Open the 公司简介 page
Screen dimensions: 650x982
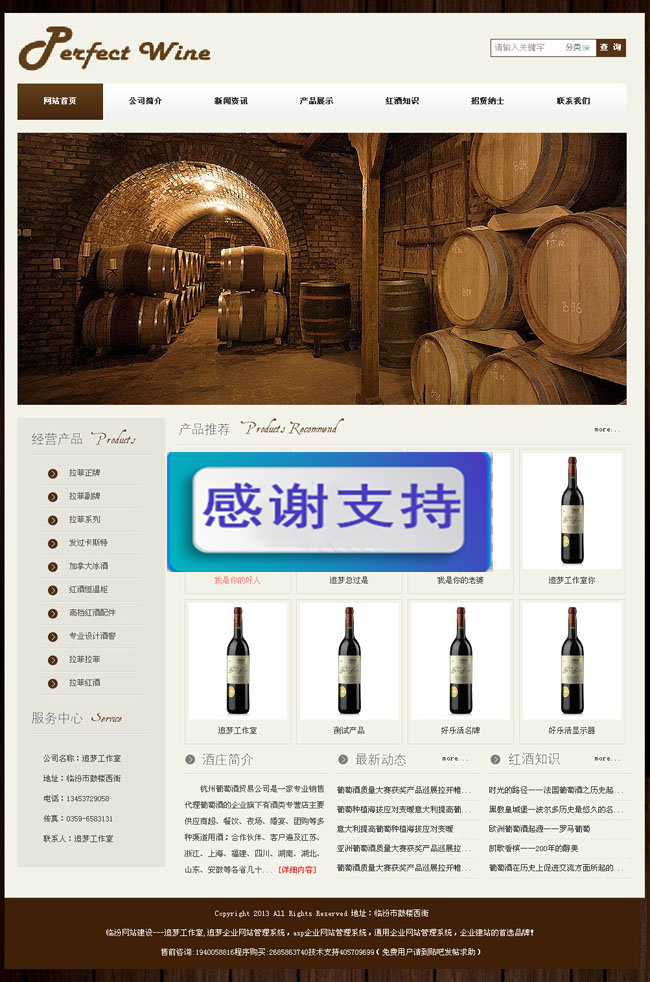145,101
